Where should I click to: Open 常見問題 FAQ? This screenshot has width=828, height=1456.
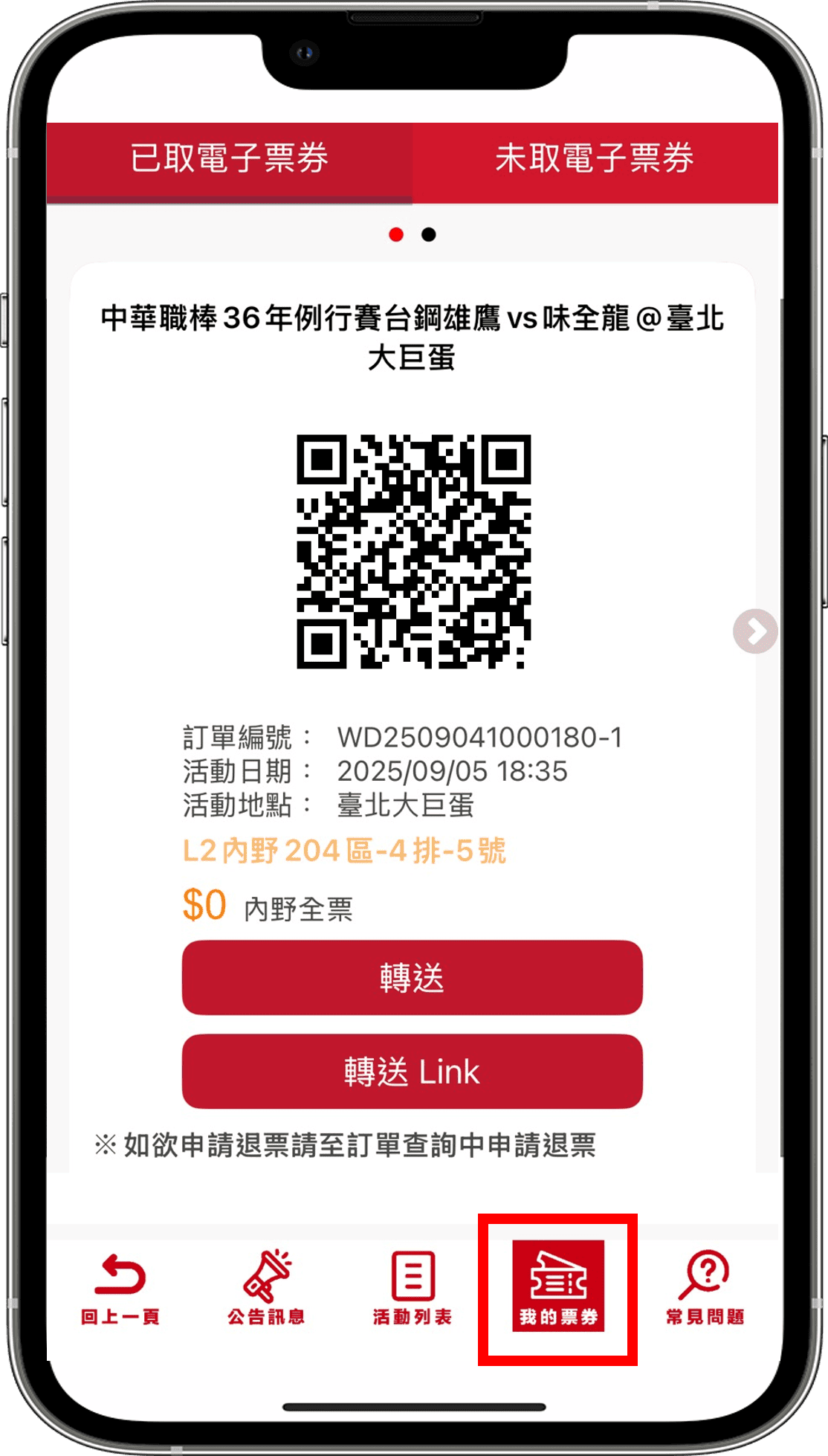pos(705,1289)
